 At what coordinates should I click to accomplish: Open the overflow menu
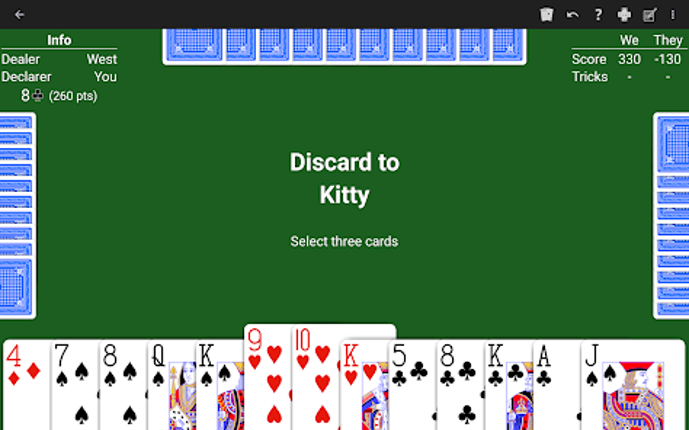pyautogui.click(x=673, y=14)
